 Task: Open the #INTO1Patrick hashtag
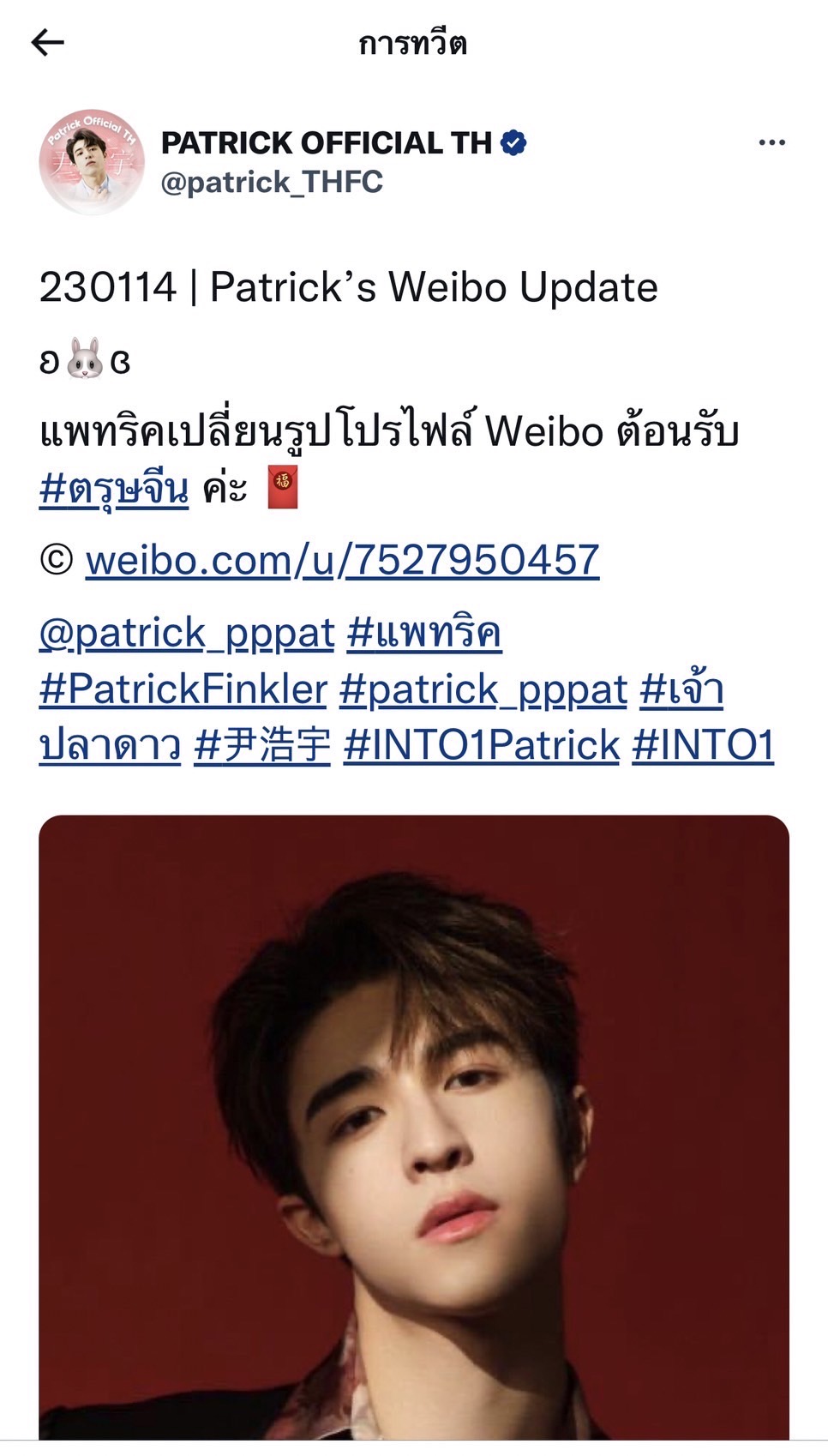click(482, 744)
